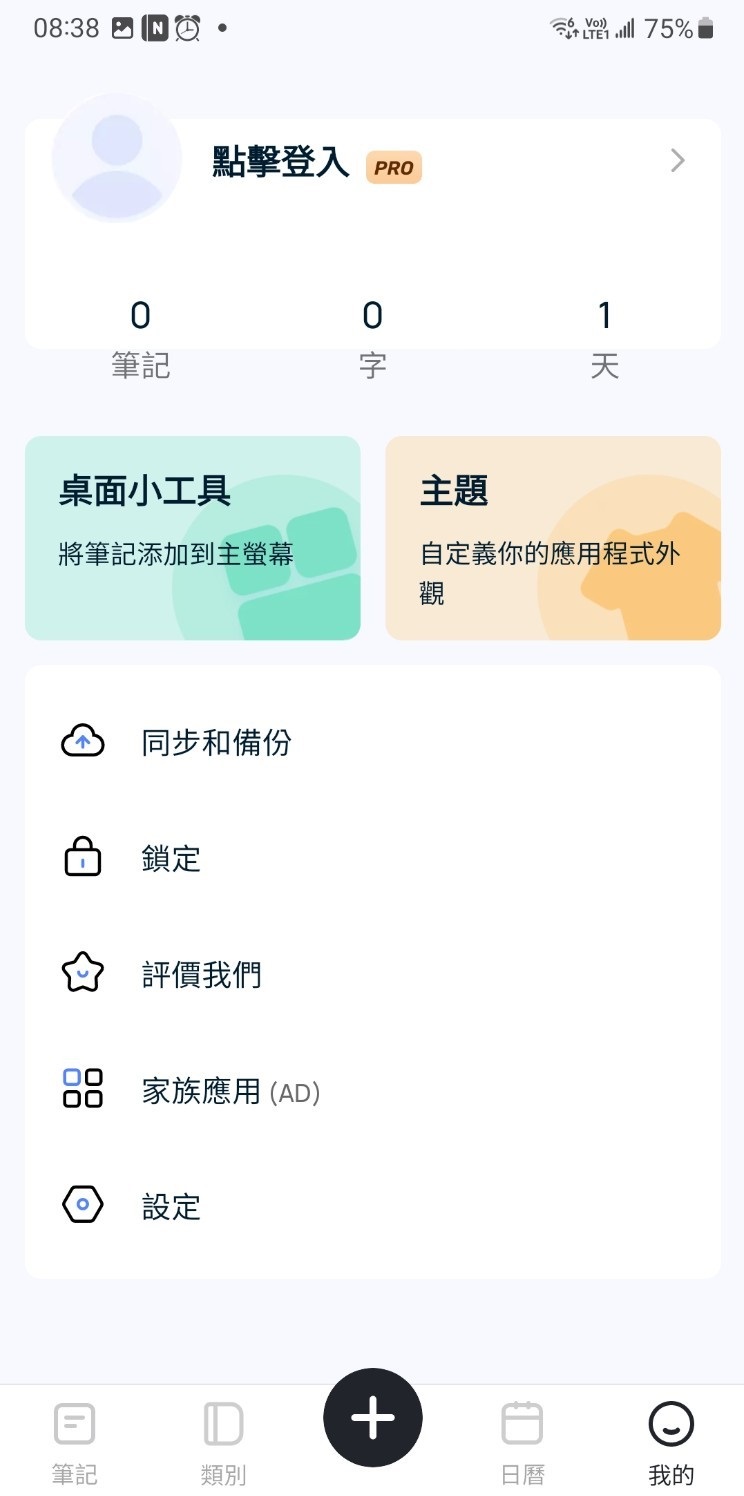Tap the black plus button to create note

[x=372, y=1417]
